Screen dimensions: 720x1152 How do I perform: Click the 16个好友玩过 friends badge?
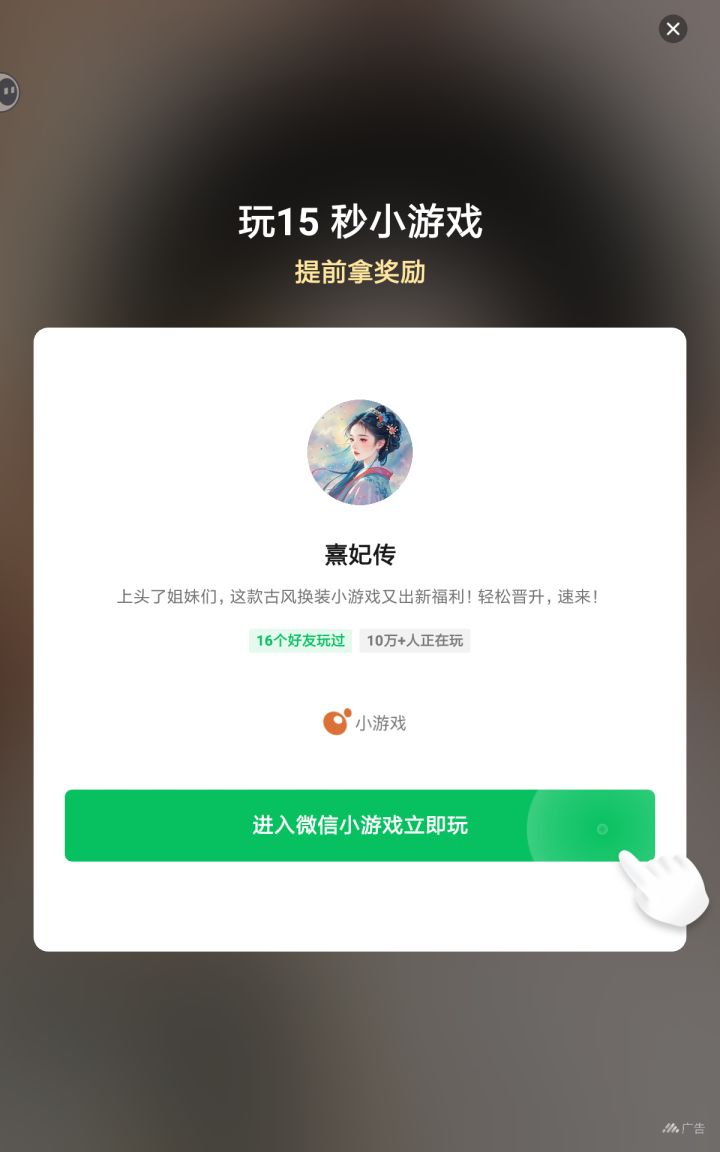[x=299, y=640]
